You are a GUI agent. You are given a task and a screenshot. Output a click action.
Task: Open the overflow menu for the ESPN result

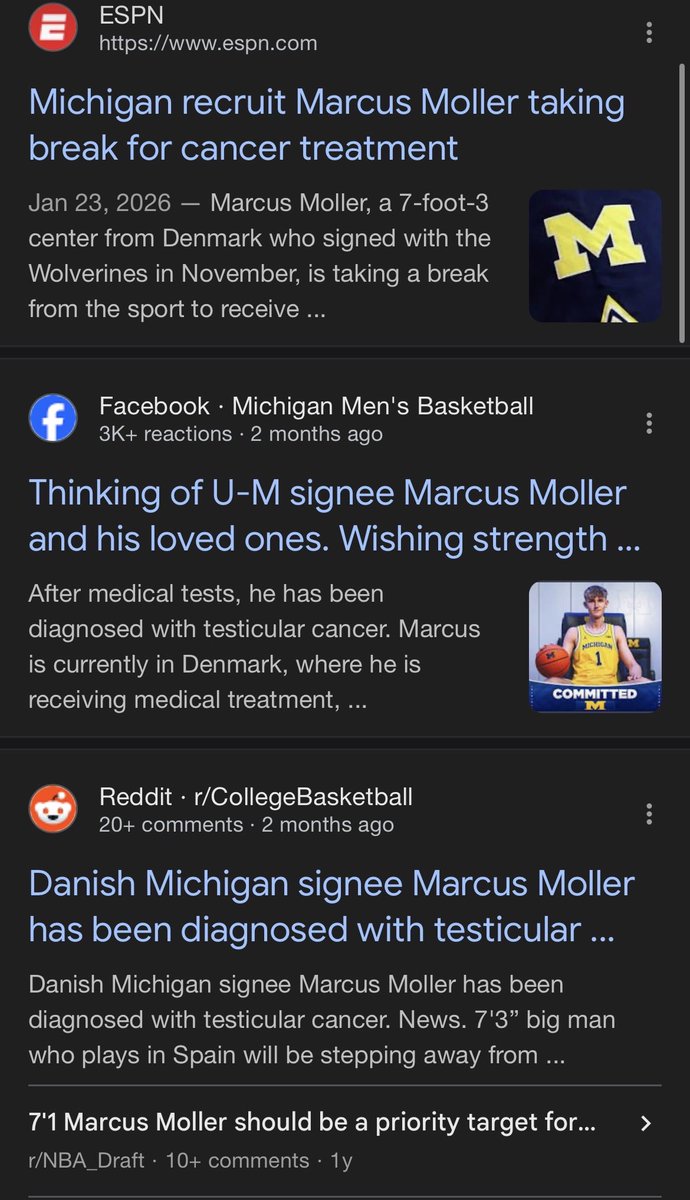(x=649, y=33)
